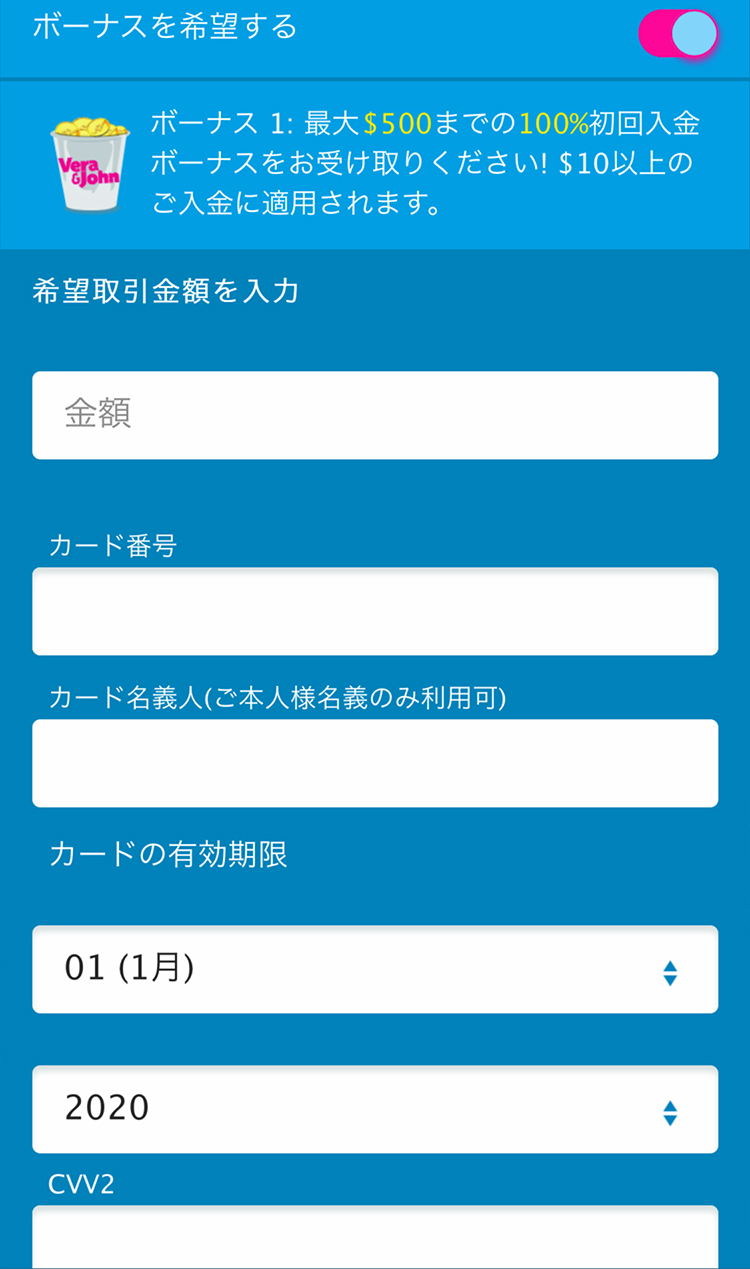Open the expiry month dropdown showing 01 (1月)

(375, 969)
